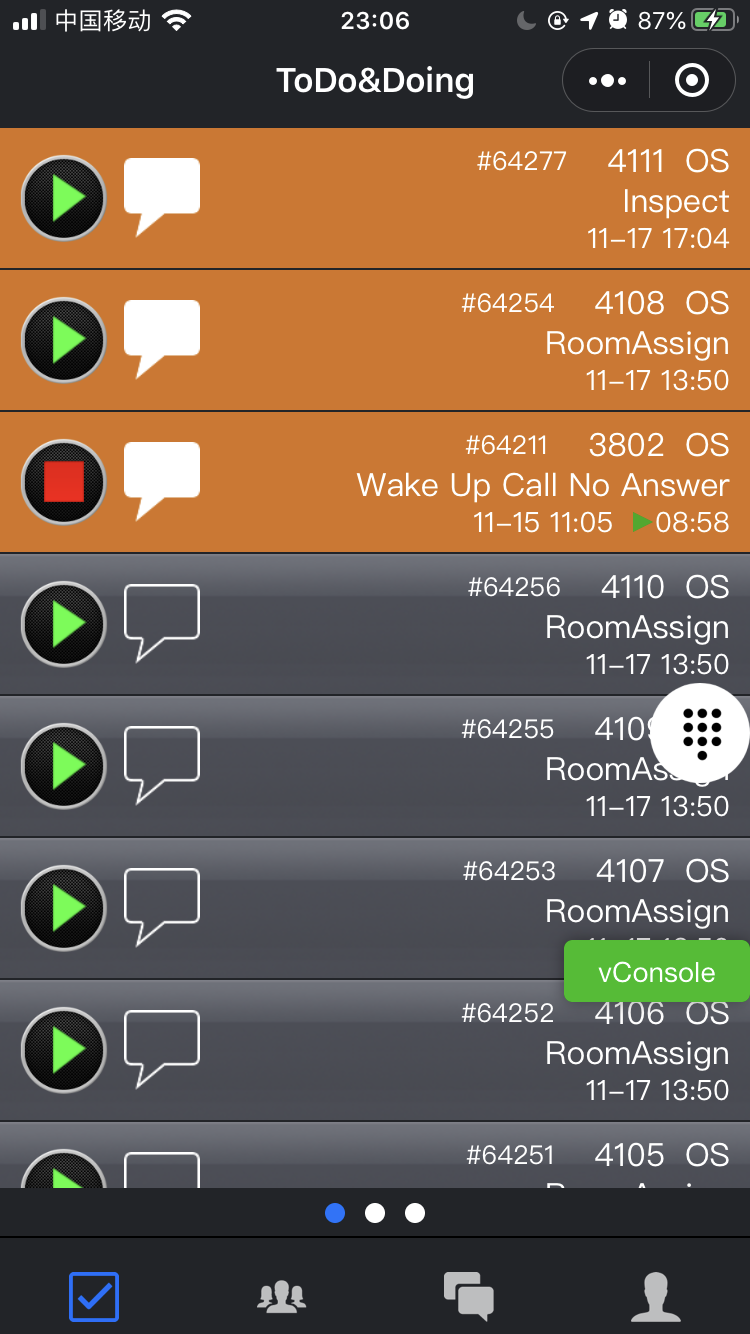The width and height of the screenshot is (750, 1334).
Task: Open the comment bubble on task #64277
Action: coord(161,195)
